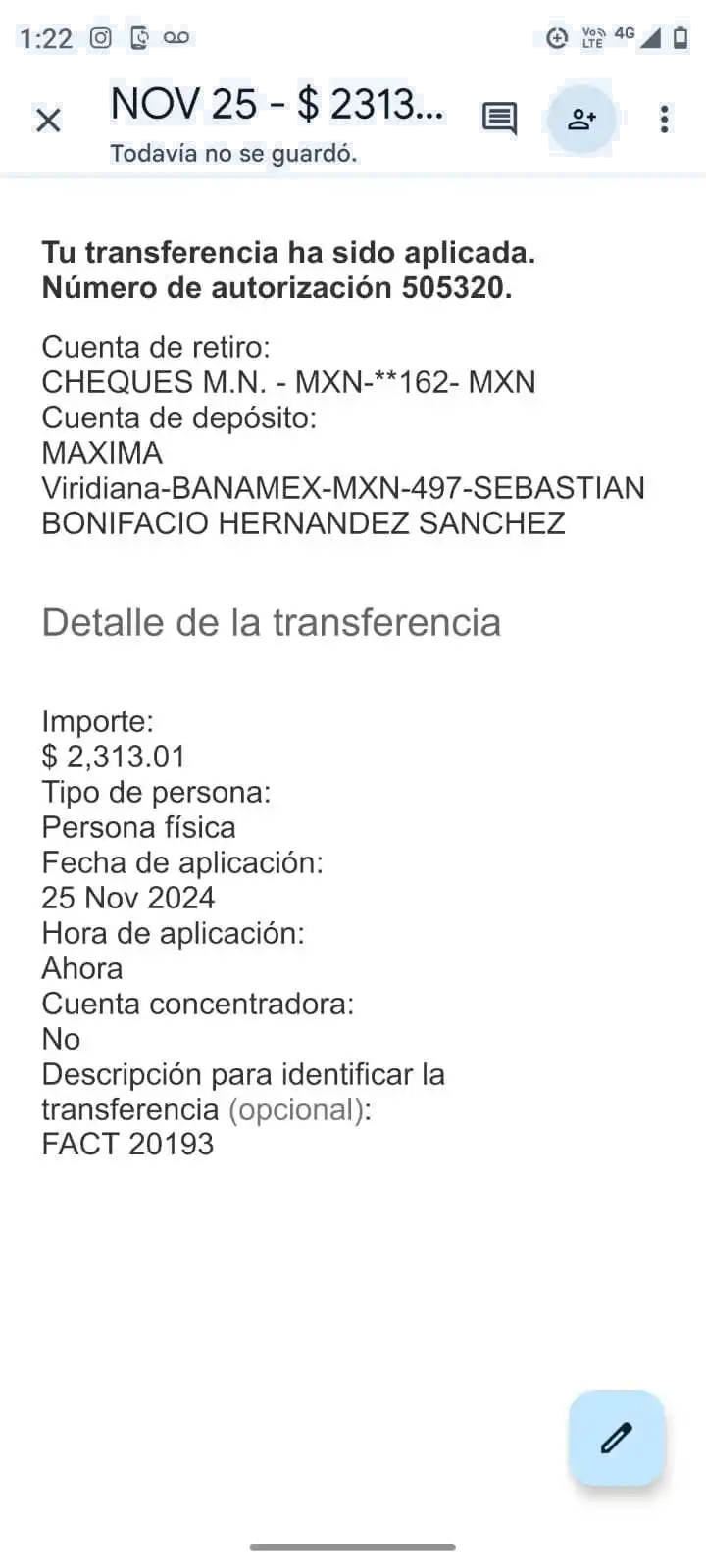This screenshot has width=706, height=1568.
Task: Open the three-dot overflow menu
Action: tap(666, 120)
